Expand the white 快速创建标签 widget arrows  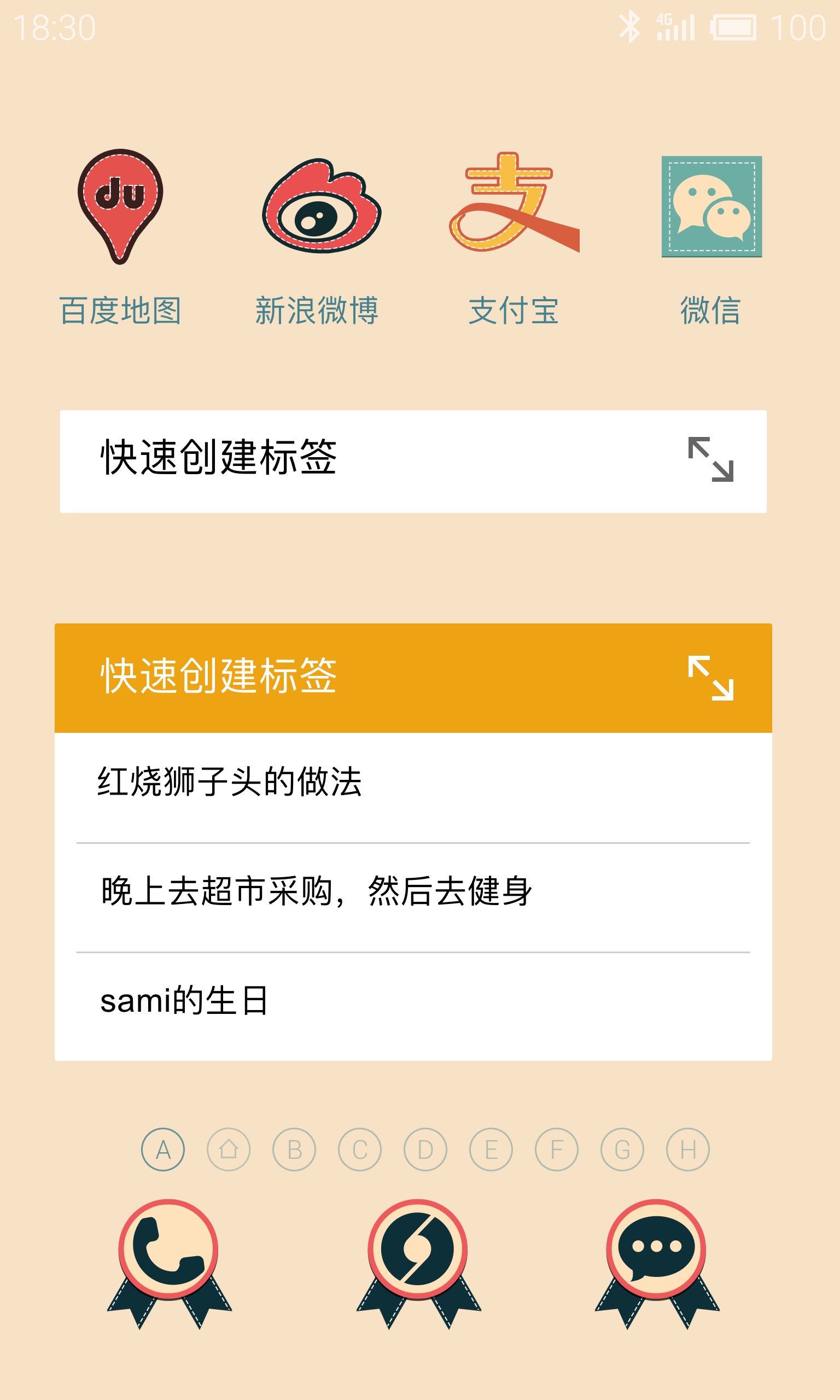click(x=711, y=459)
